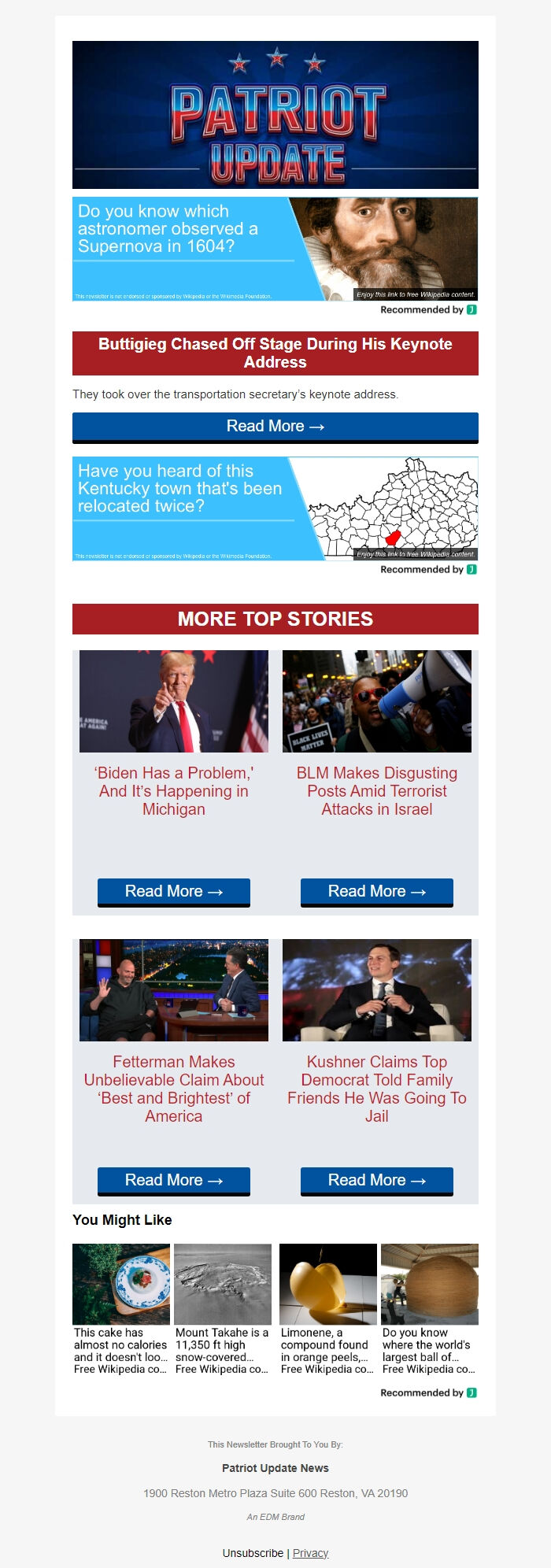
Task: Open the Fetterman talk show story image
Action: click(174, 990)
